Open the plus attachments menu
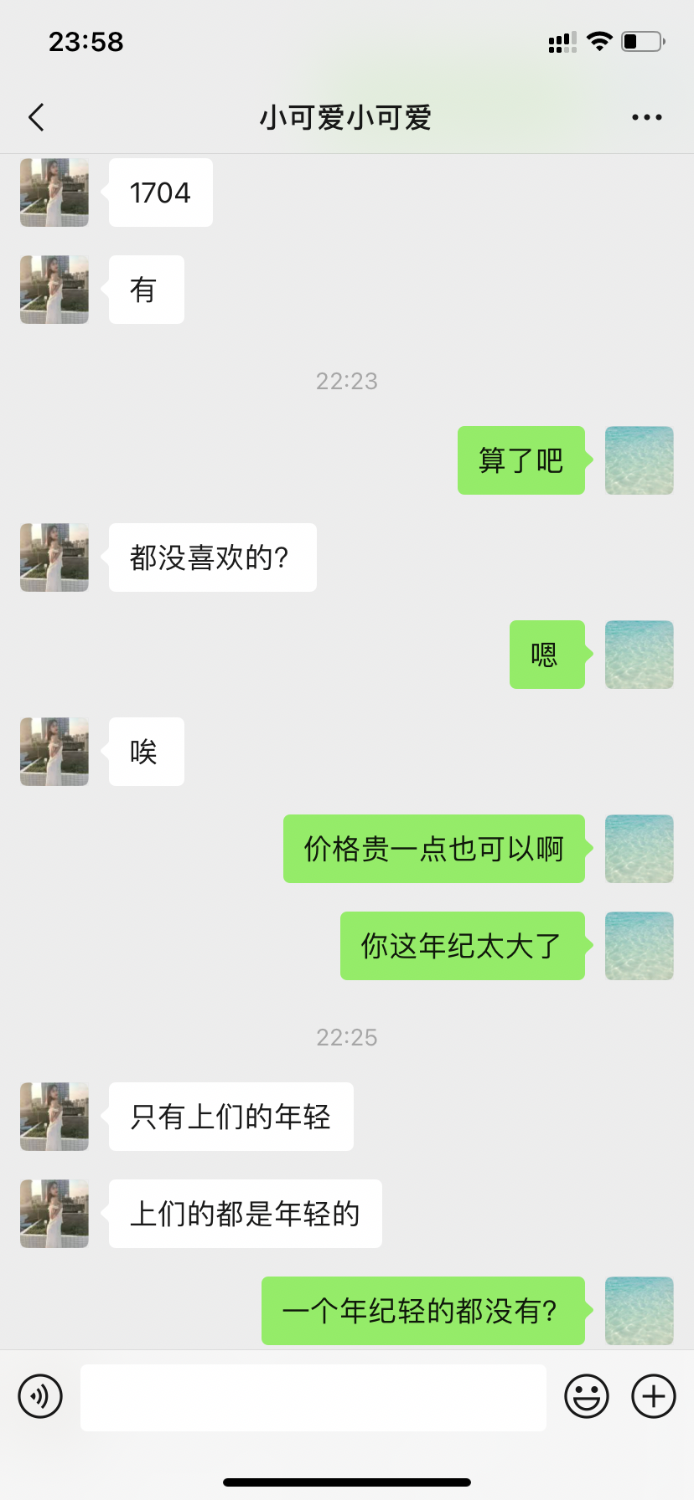The image size is (694, 1500). coord(653,1396)
